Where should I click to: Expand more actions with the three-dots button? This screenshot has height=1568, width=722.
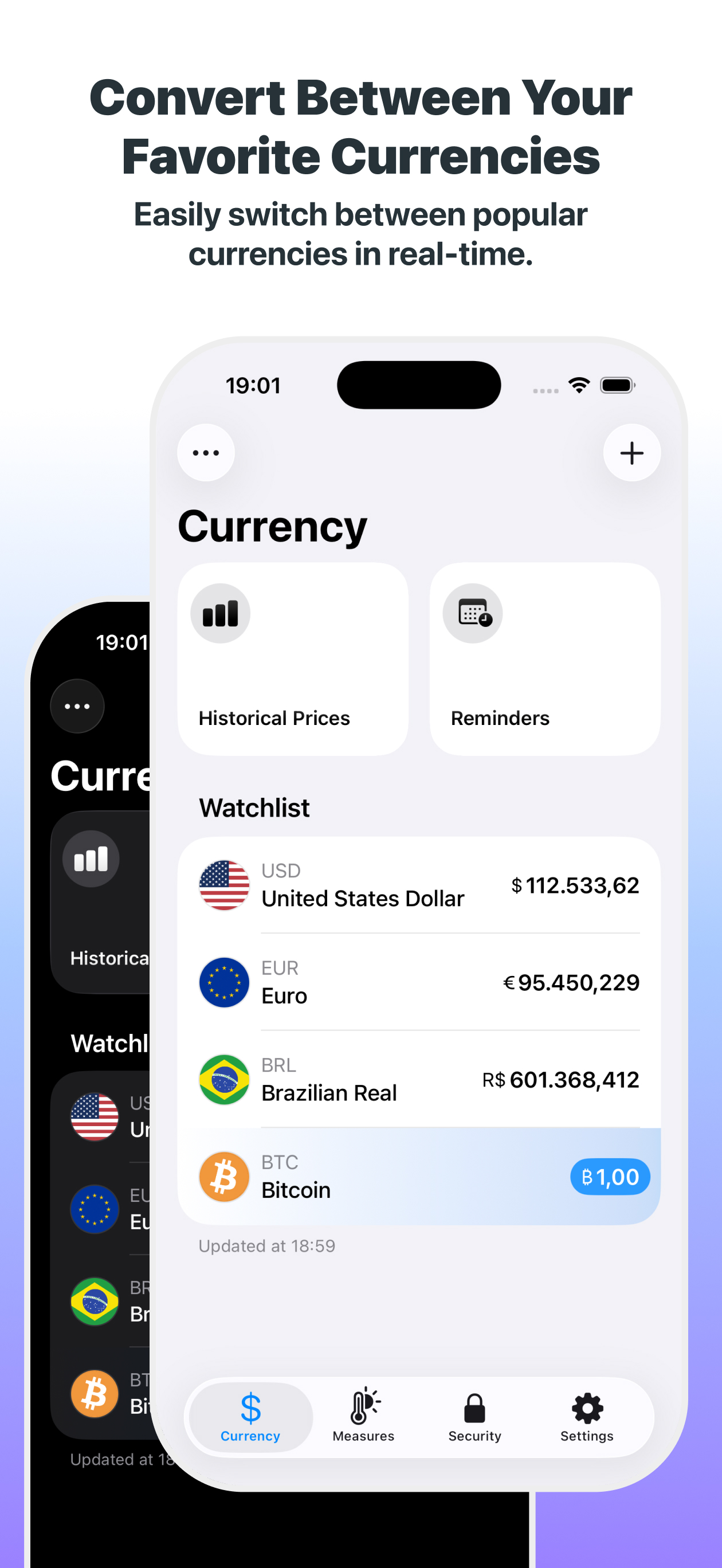click(x=205, y=452)
